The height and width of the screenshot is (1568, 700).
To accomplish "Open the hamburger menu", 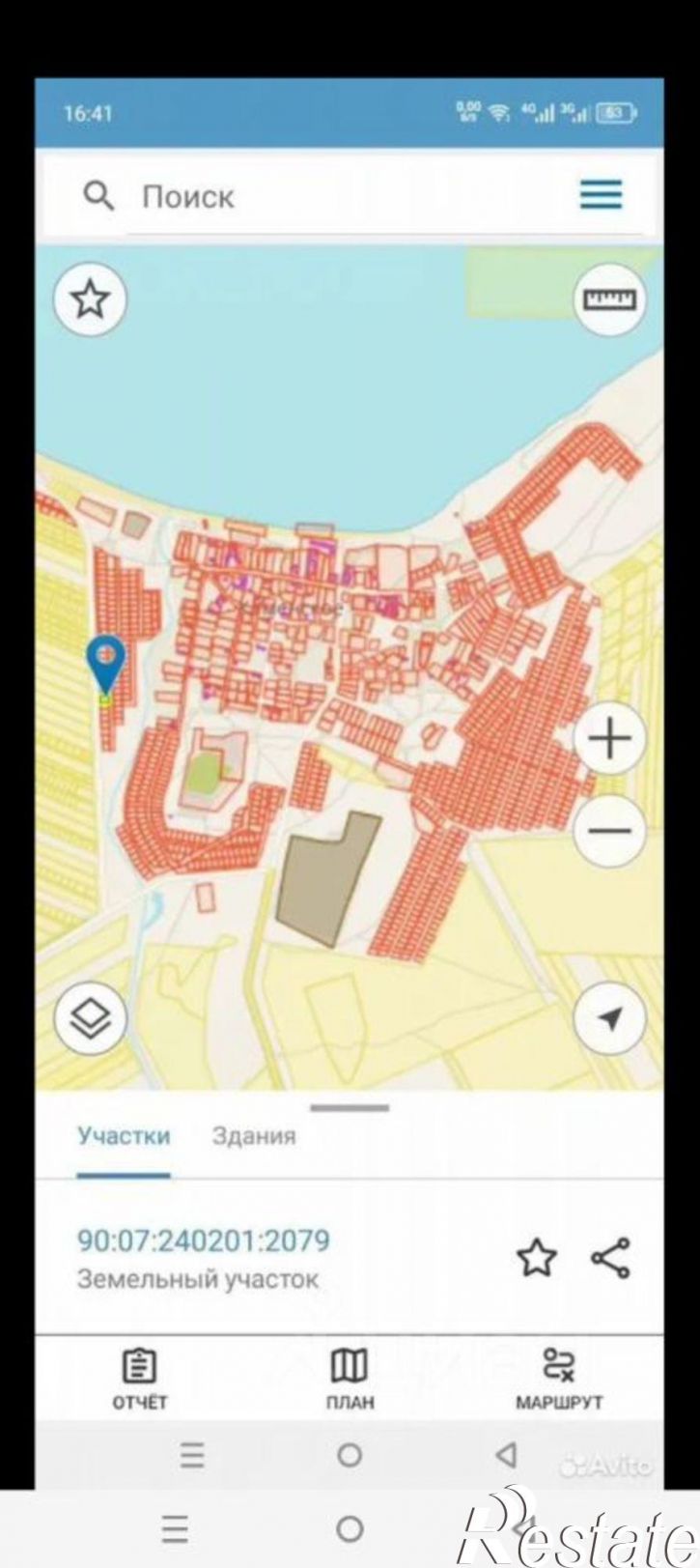I will point(601,196).
